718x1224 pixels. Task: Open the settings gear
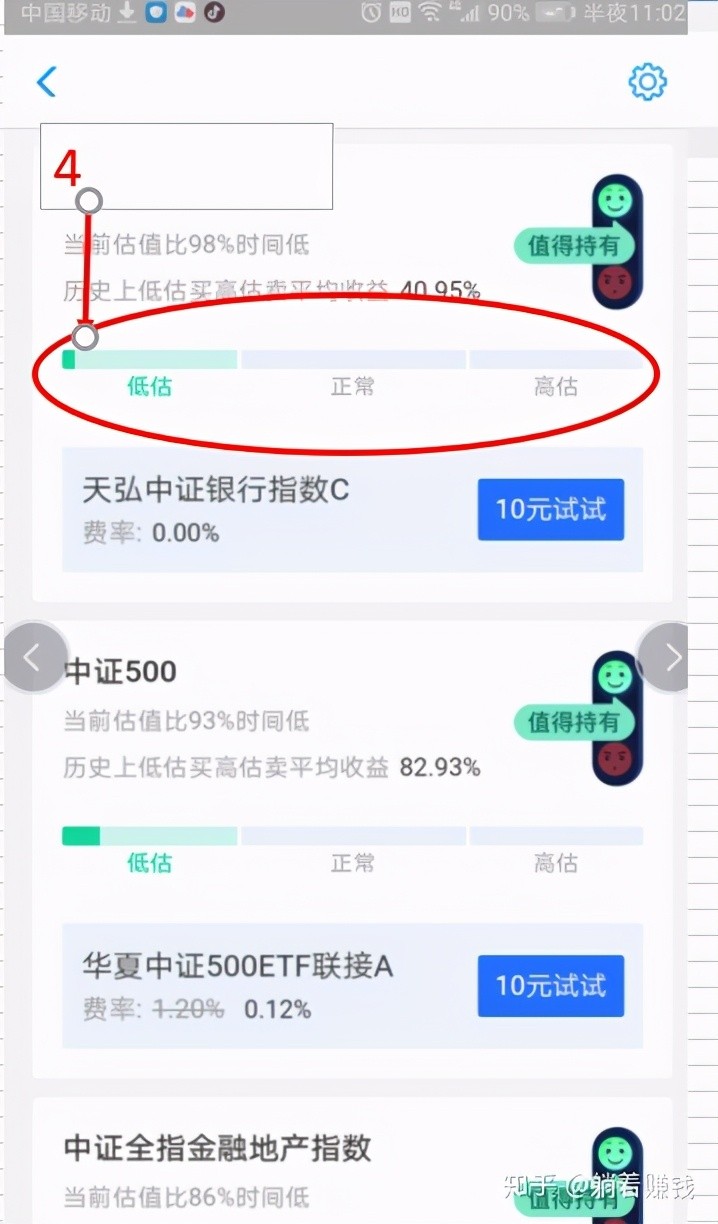(647, 81)
